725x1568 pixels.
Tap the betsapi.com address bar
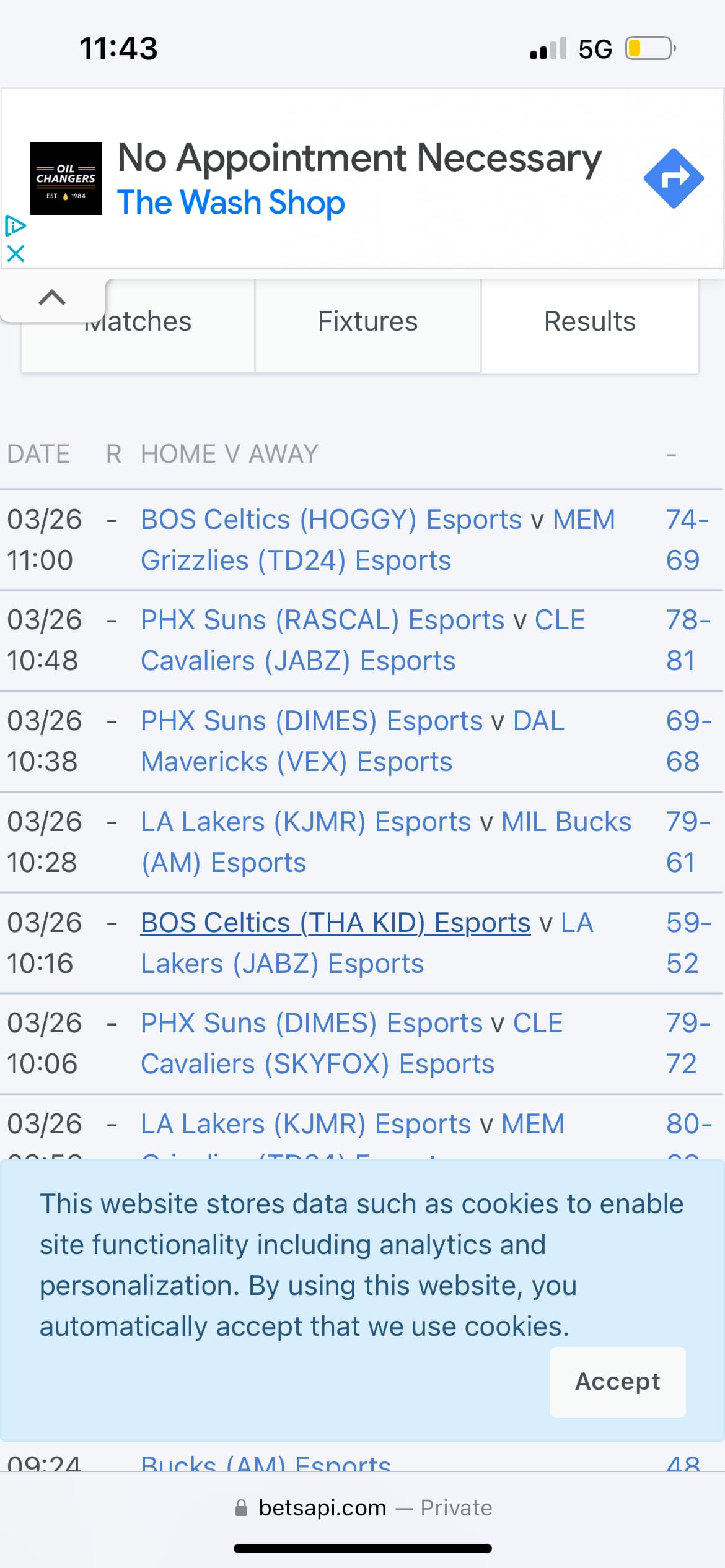pos(362,1507)
